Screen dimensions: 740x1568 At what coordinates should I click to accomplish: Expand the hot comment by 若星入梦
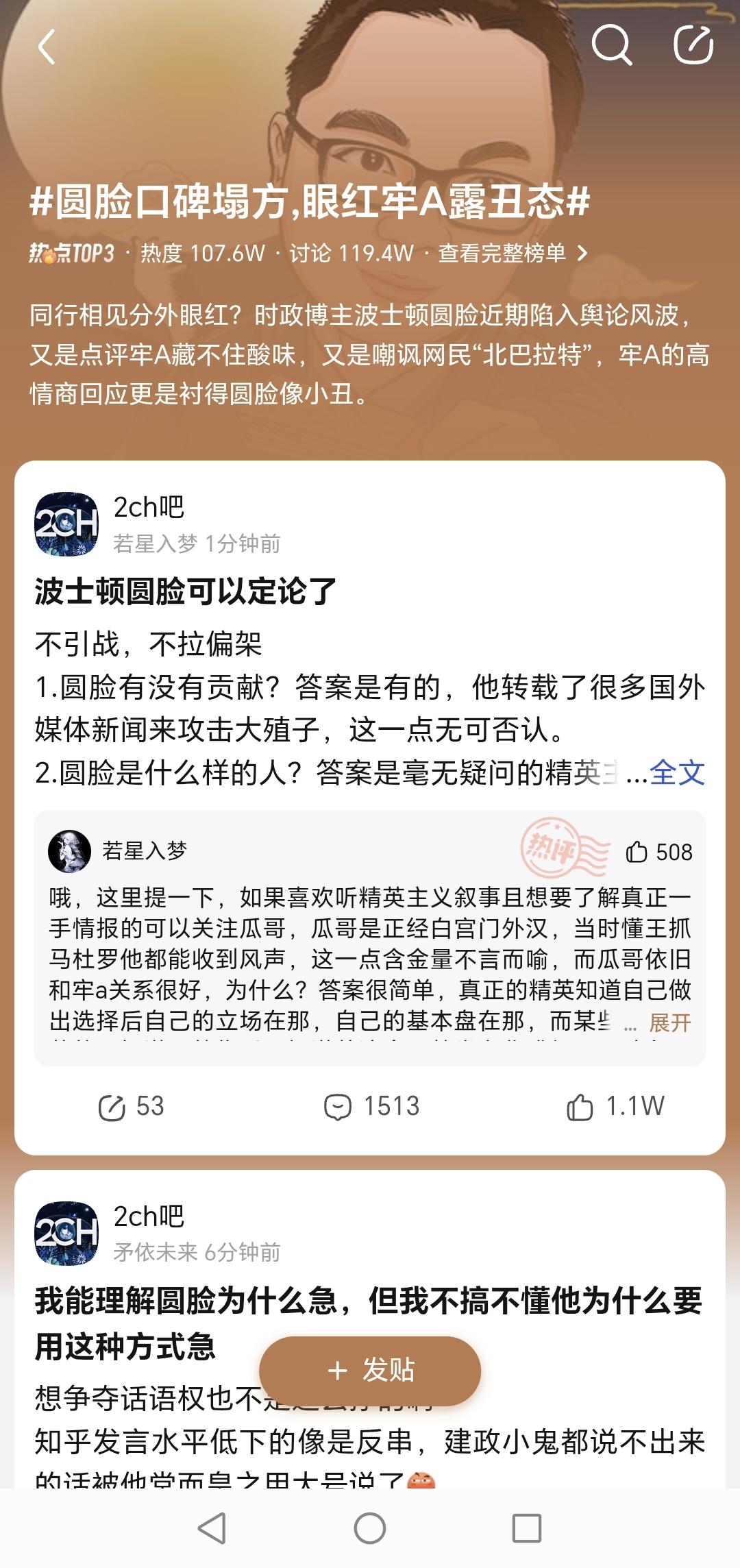coord(669,1023)
